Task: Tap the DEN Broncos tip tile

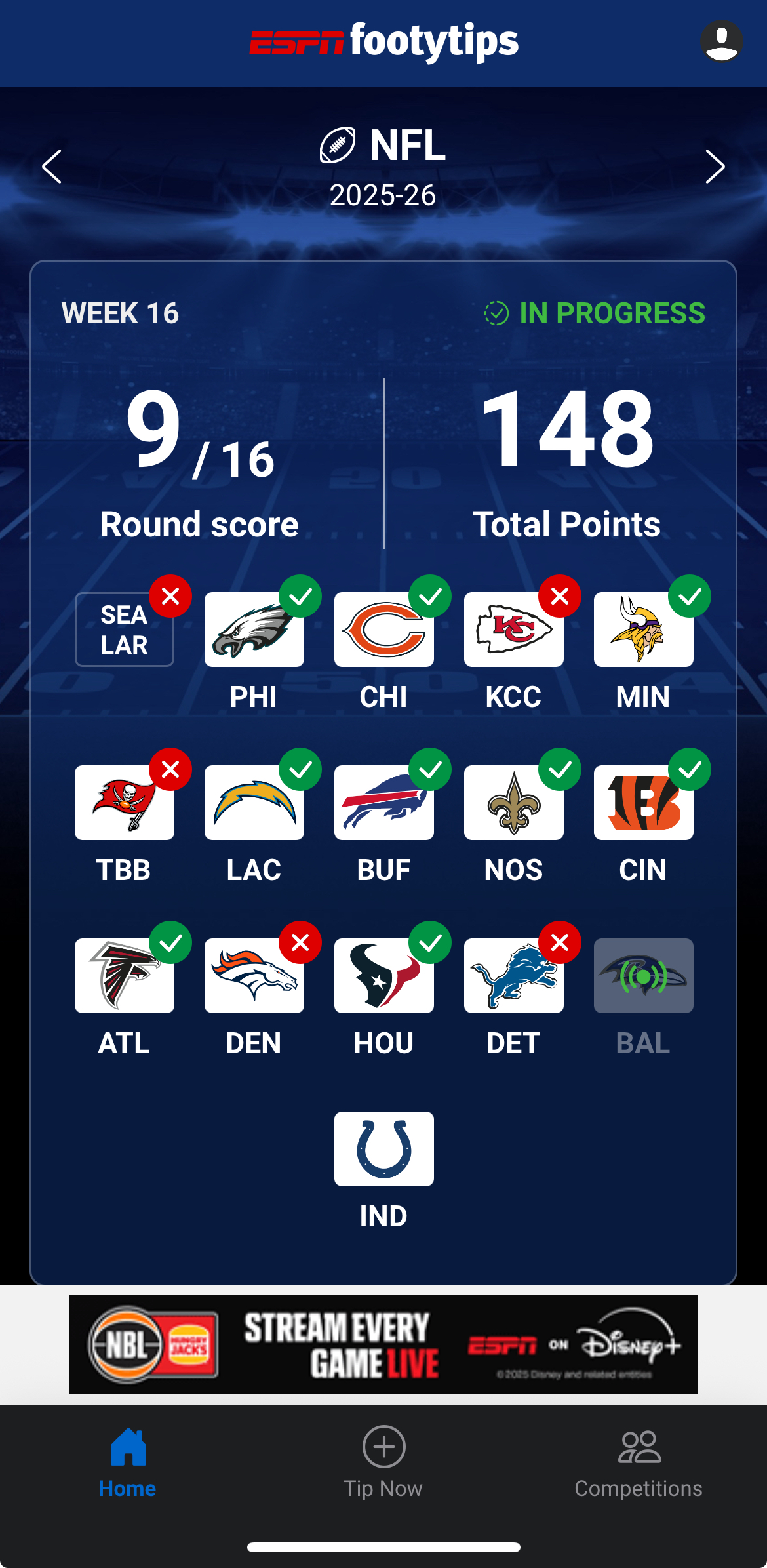Action: point(254,976)
